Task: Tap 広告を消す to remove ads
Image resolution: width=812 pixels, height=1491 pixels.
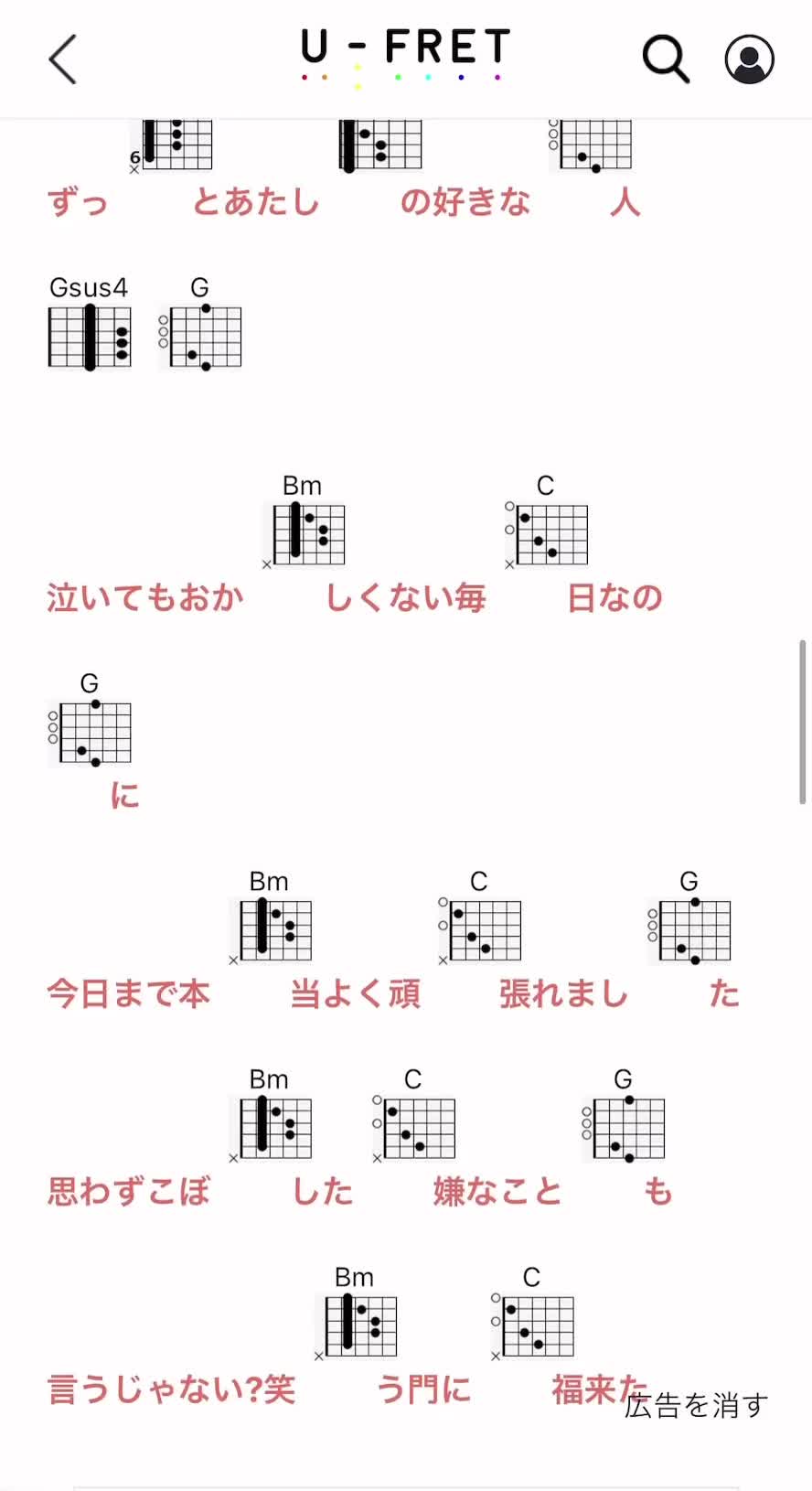Action: 696,1405
